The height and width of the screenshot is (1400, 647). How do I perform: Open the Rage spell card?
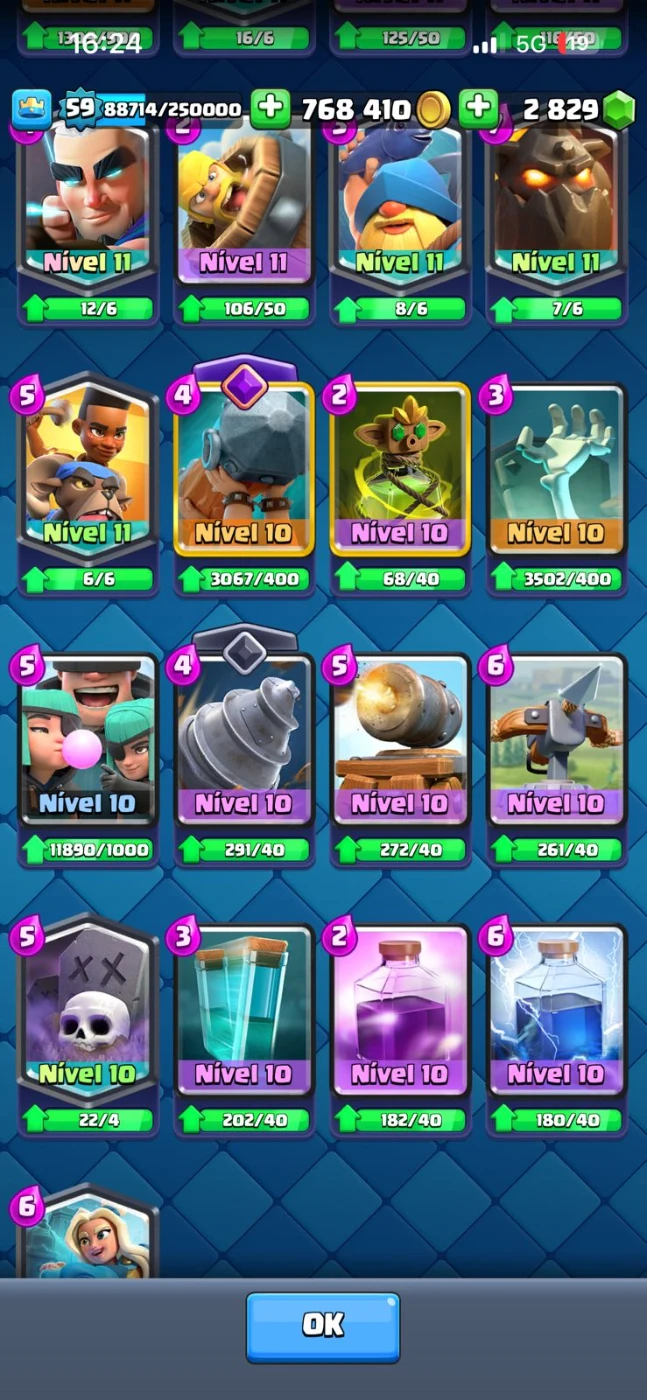[x=400, y=1020]
